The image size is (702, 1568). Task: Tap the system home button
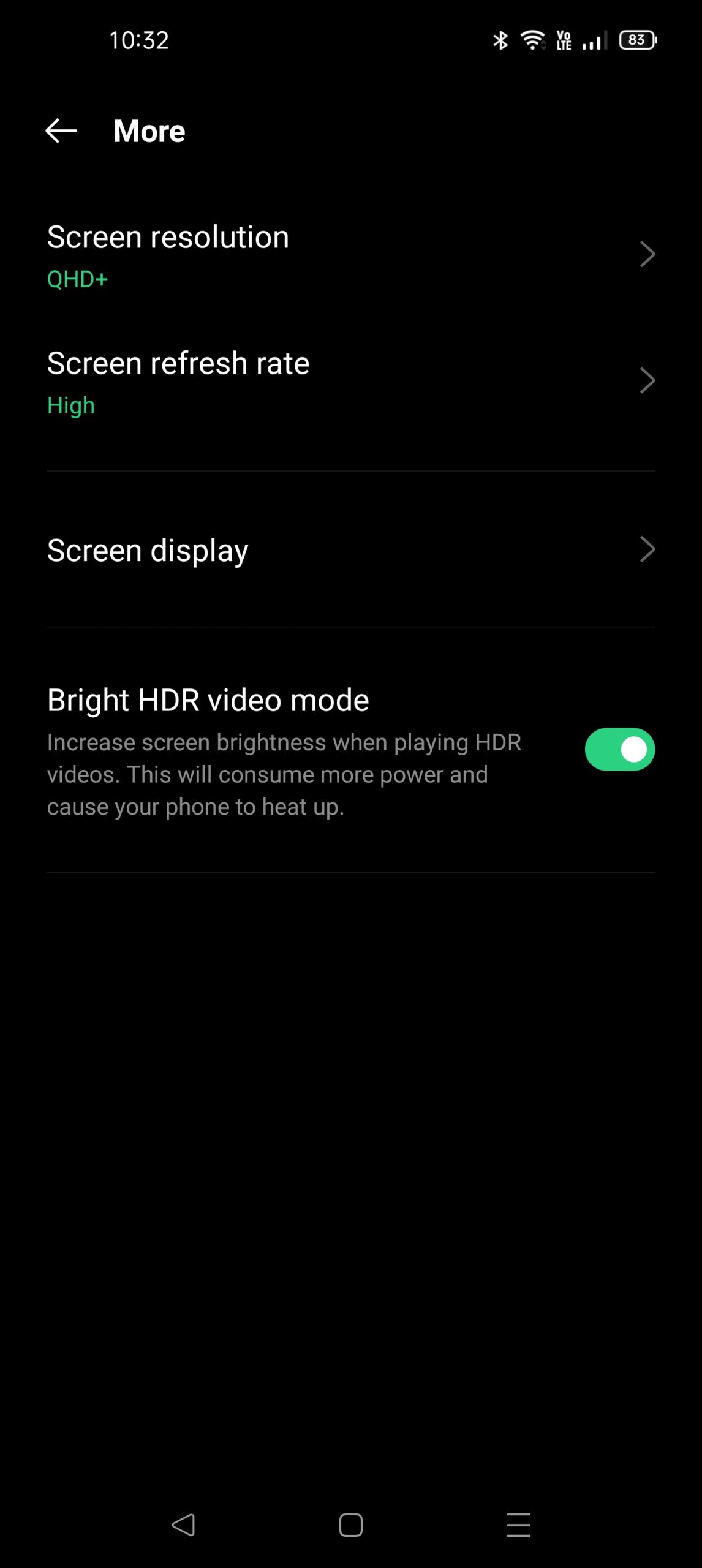point(350,1525)
